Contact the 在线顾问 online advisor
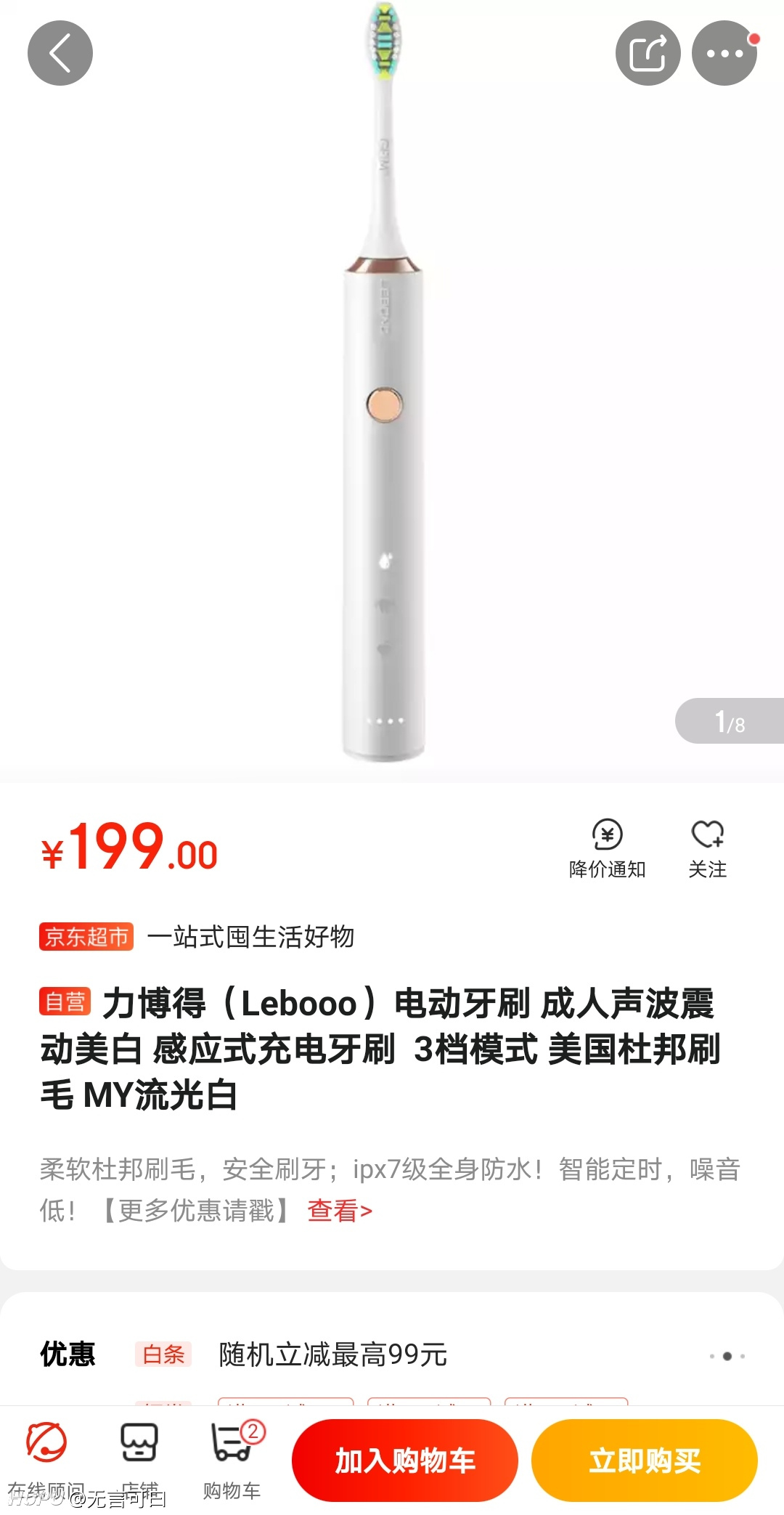 tap(46, 1461)
